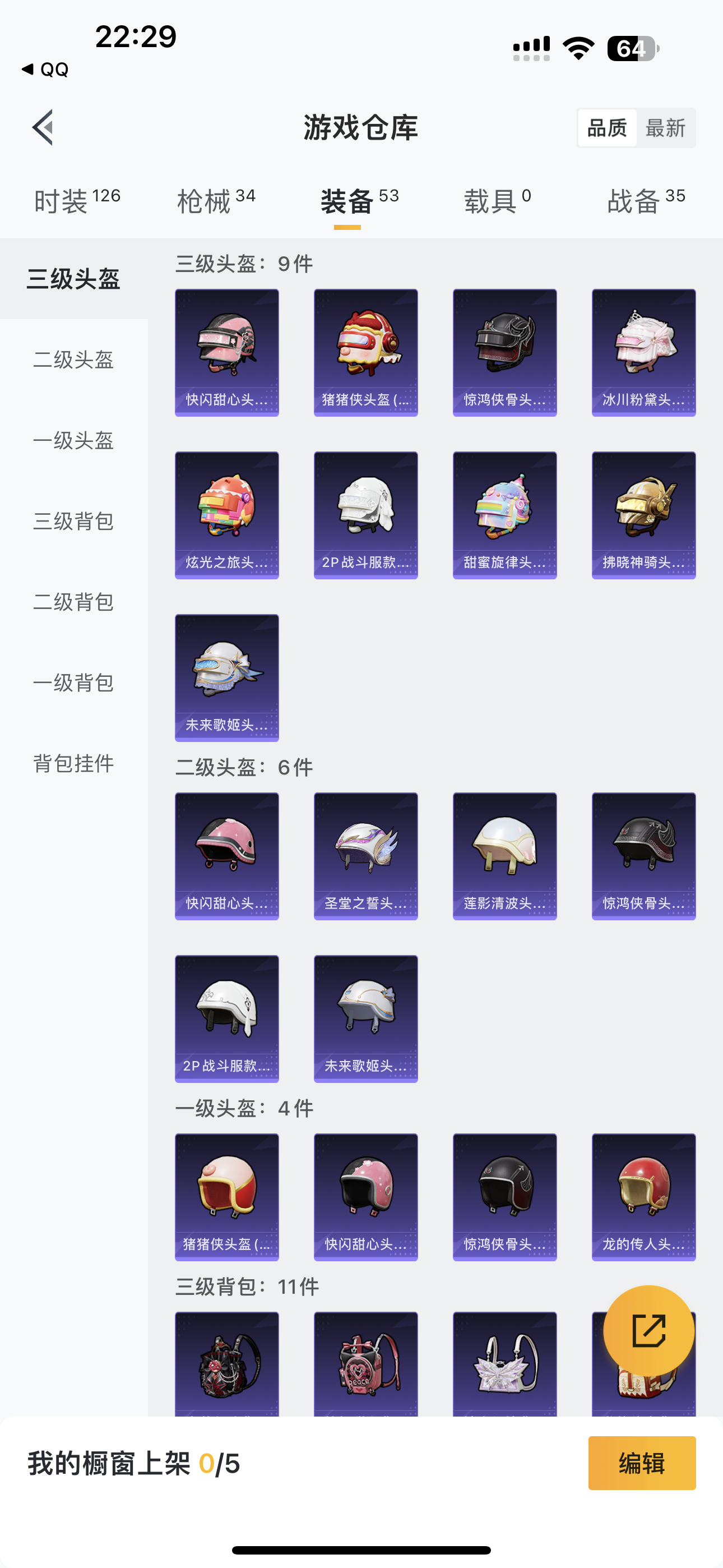The image size is (723, 1568).
Task: View the 龙的传人 helmet item
Action: point(643,1197)
